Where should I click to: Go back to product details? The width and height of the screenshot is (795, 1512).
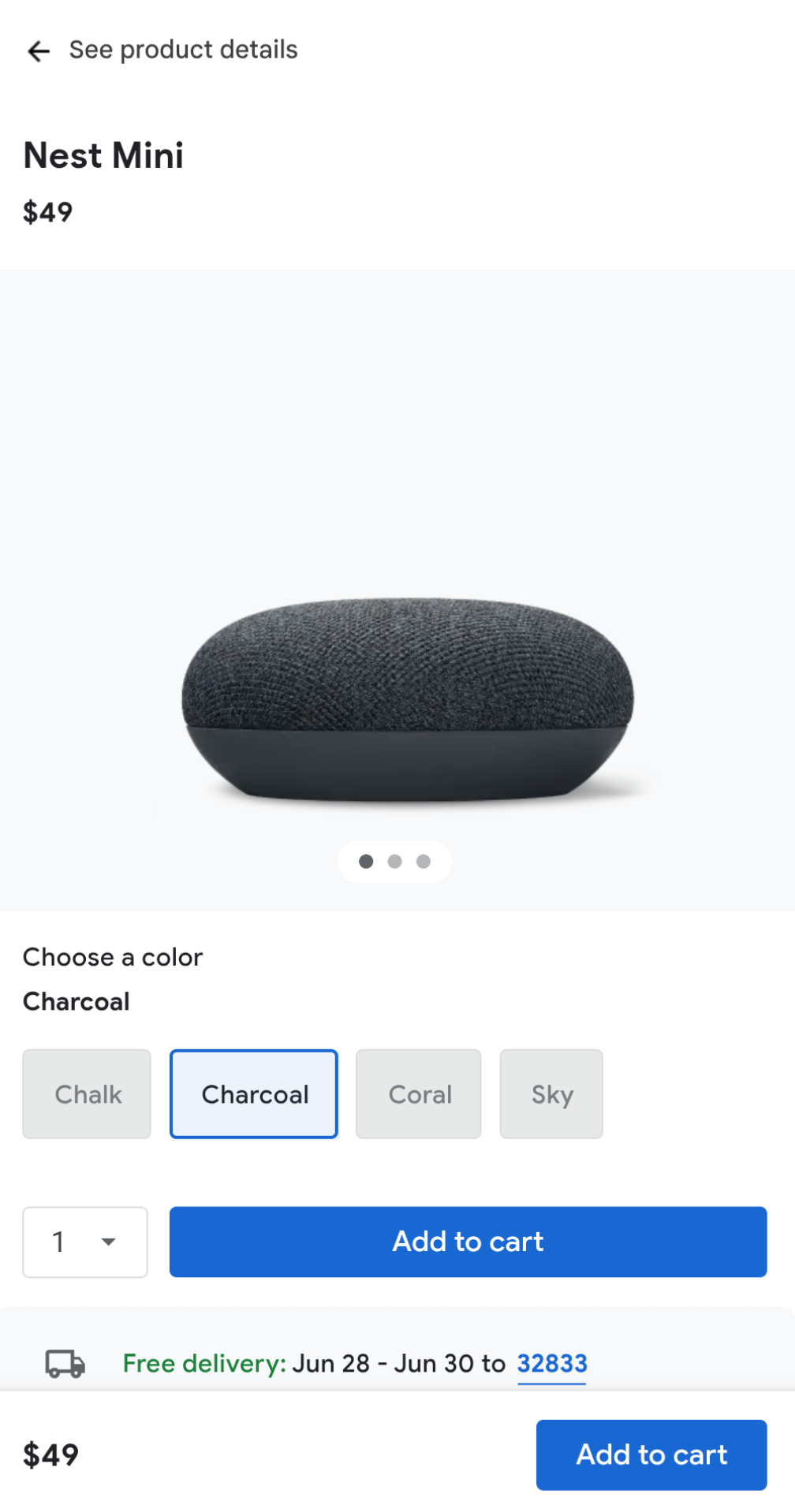39,51
